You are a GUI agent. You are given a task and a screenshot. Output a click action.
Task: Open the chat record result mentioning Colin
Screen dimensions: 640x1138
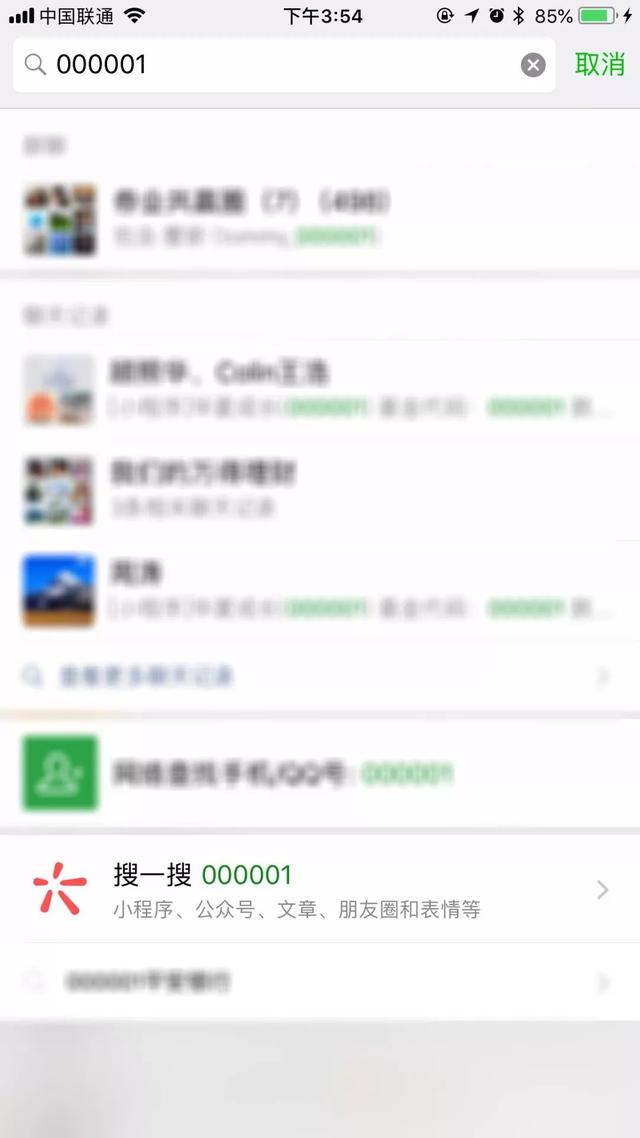[320, 389]
